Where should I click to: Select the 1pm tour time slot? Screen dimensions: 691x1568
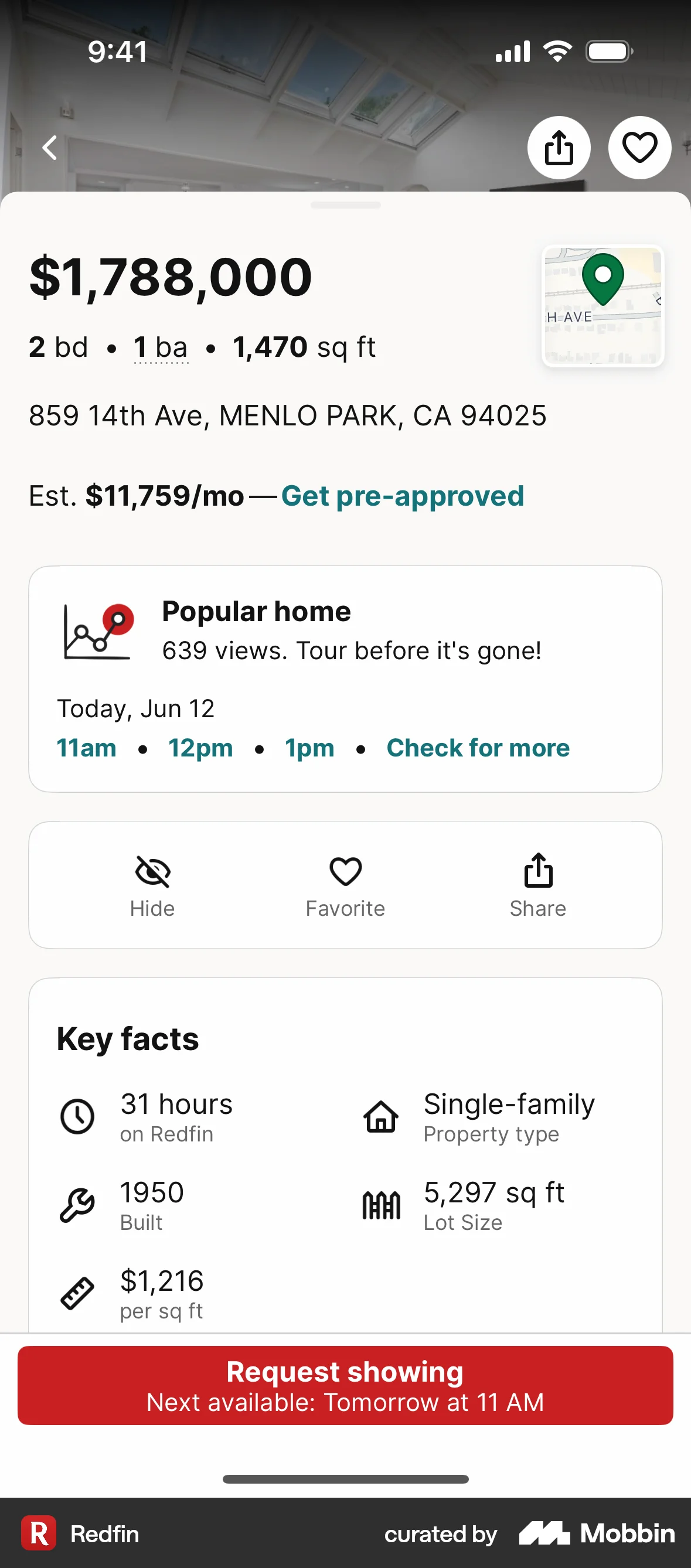tap(309, 748)
